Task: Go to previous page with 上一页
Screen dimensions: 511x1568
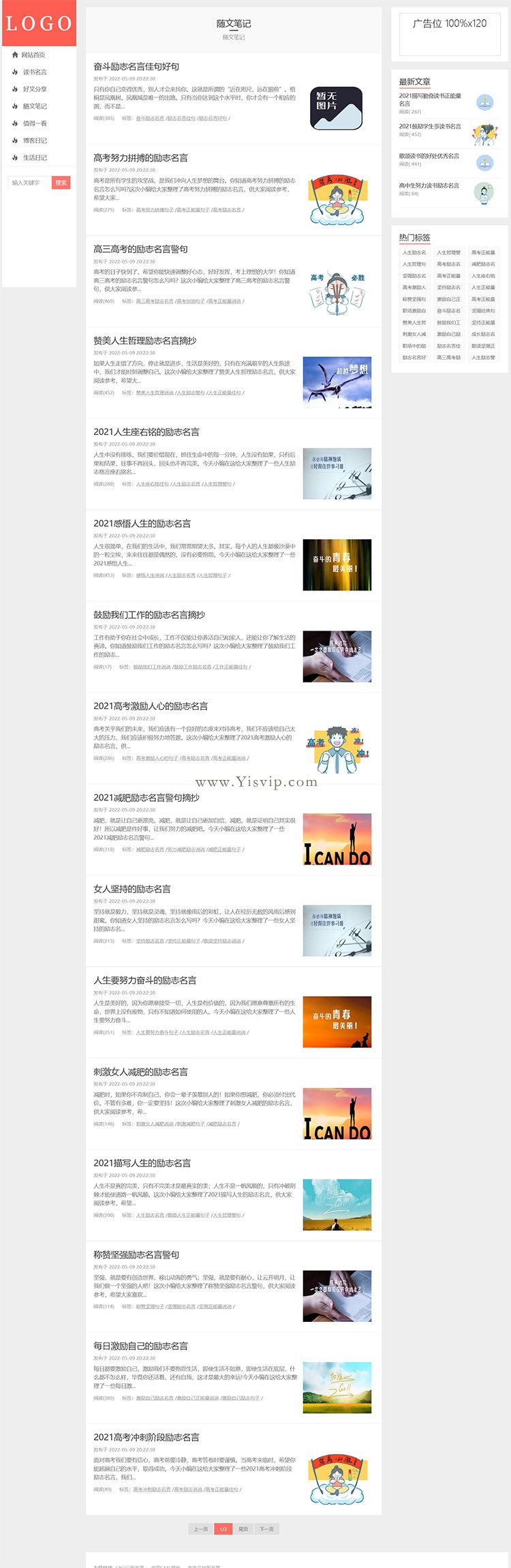Action: click(x=201, y=1529)
